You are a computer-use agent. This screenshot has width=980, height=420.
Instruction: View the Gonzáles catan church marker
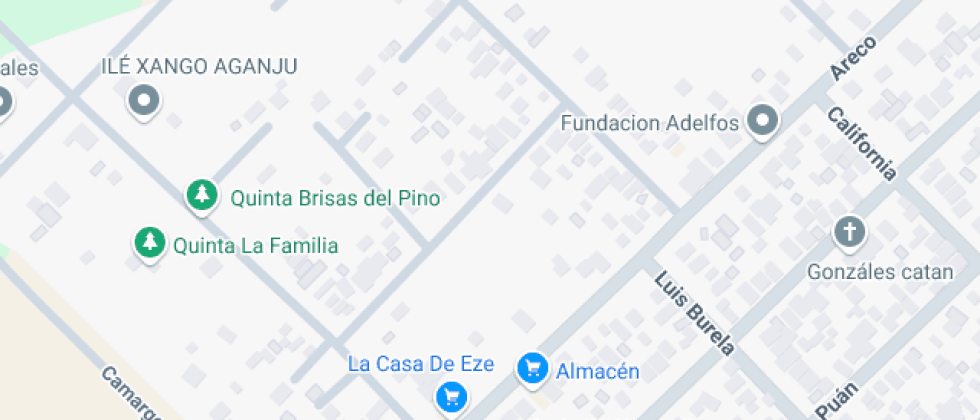point(849,233)
